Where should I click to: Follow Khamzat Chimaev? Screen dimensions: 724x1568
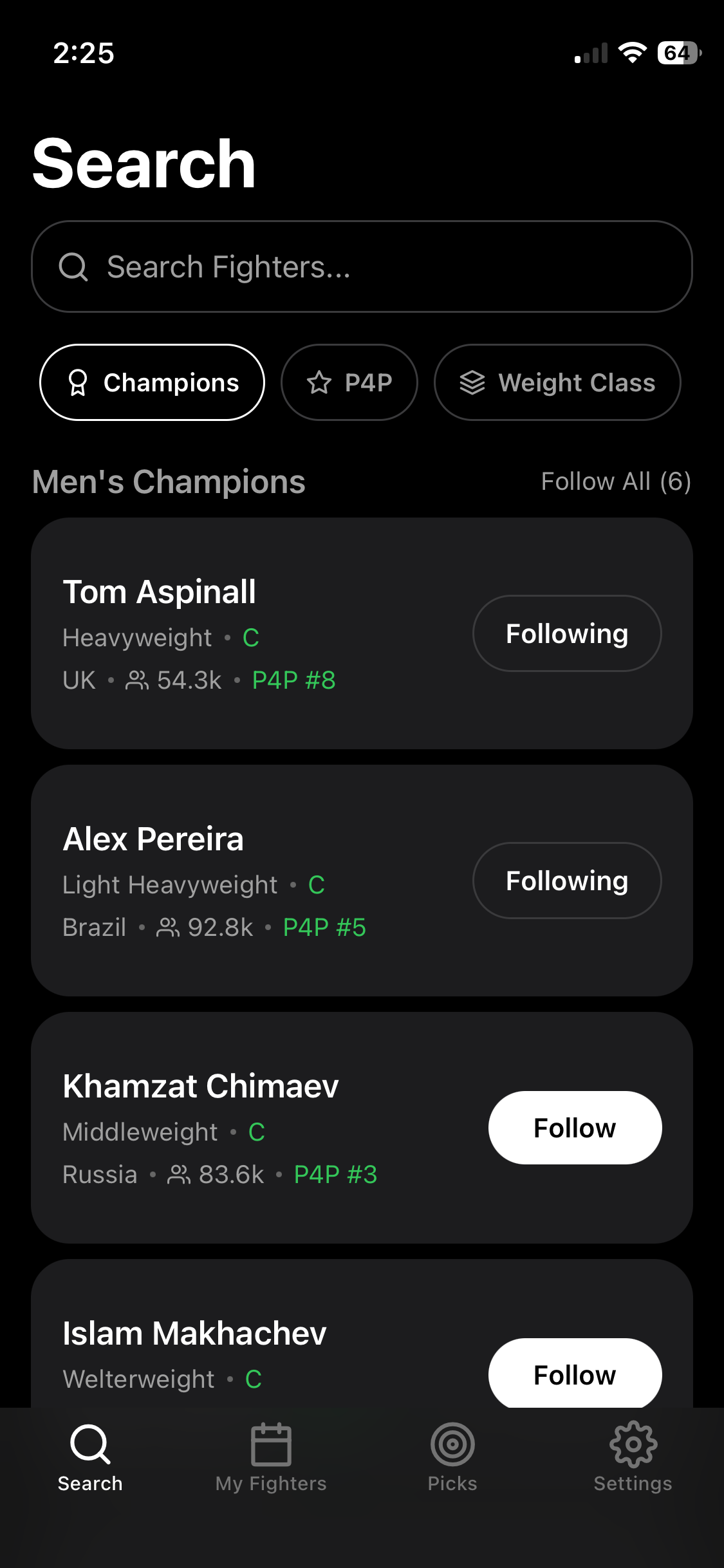click(x=575, y=1127)
